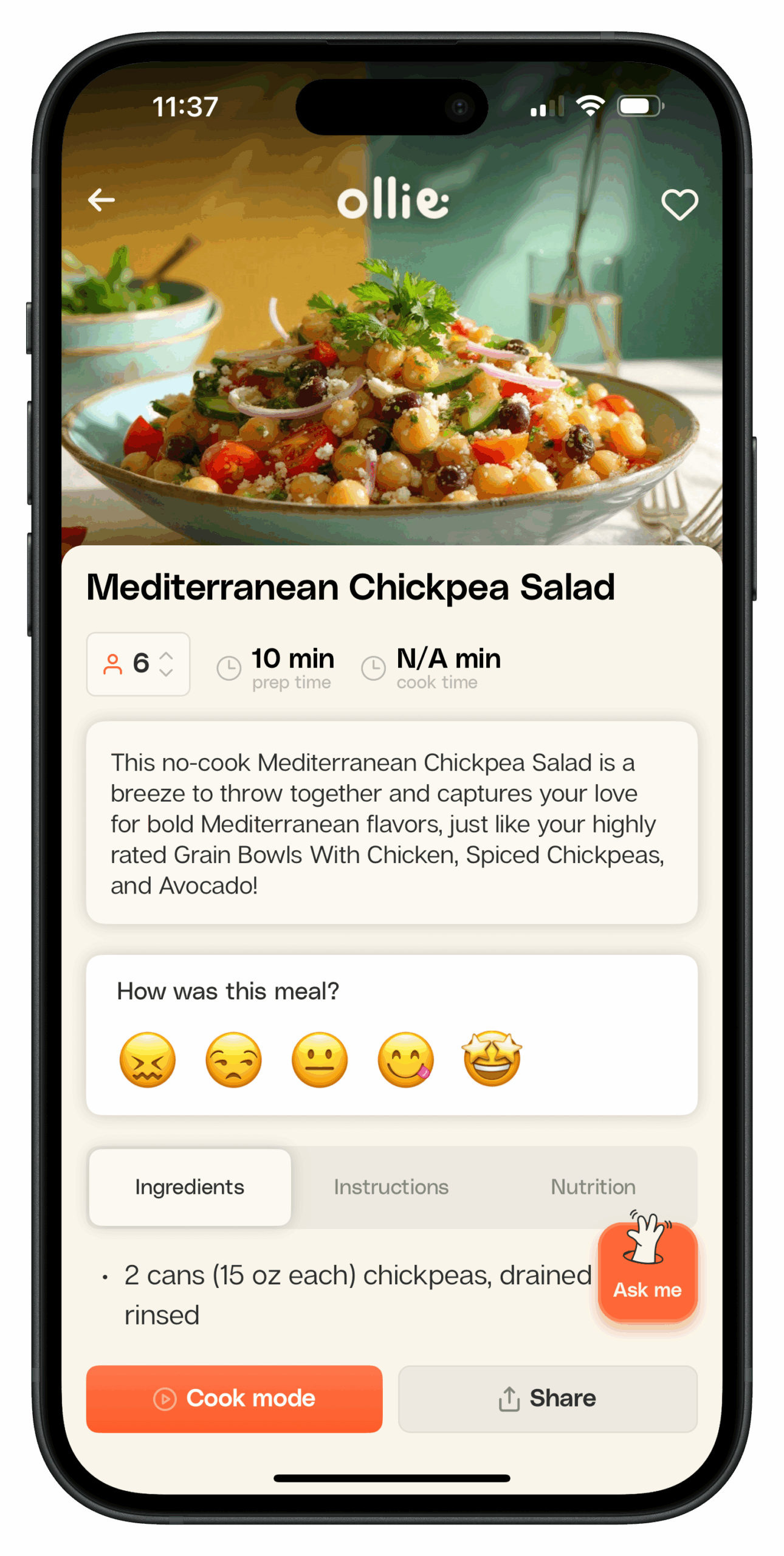
Task: Select the Ingredients tab
Action: pos(190,1187)
